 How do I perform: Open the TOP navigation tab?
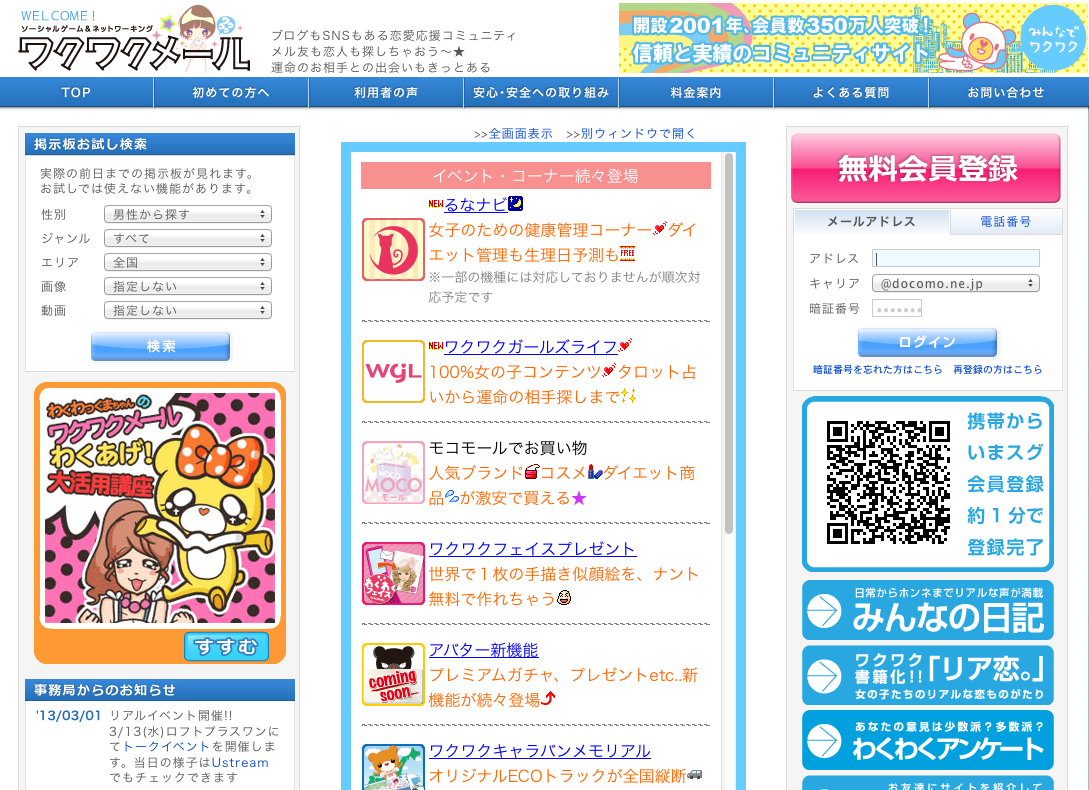pos(76,92)
